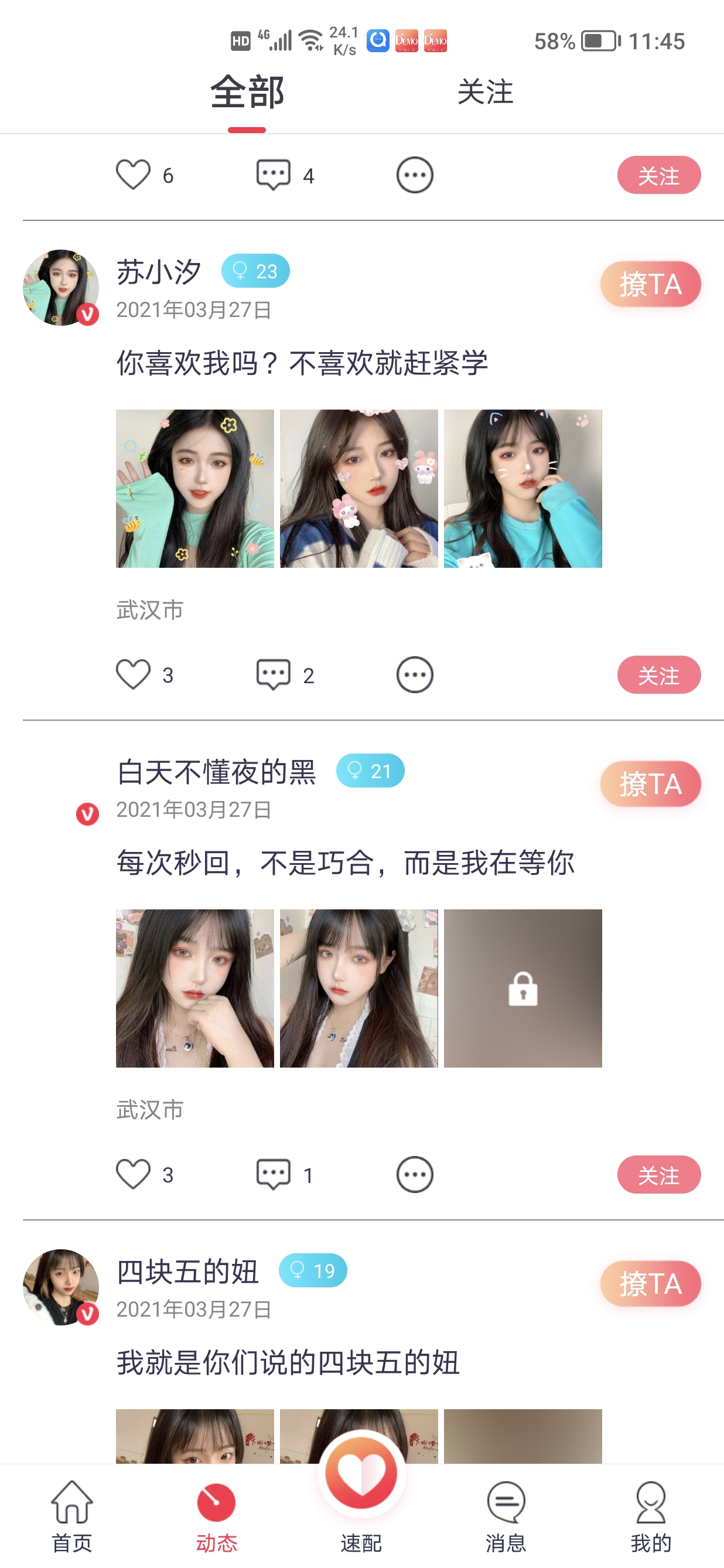Open comments on 苏小汐's post
The image size is (724, 1568).
273,674
